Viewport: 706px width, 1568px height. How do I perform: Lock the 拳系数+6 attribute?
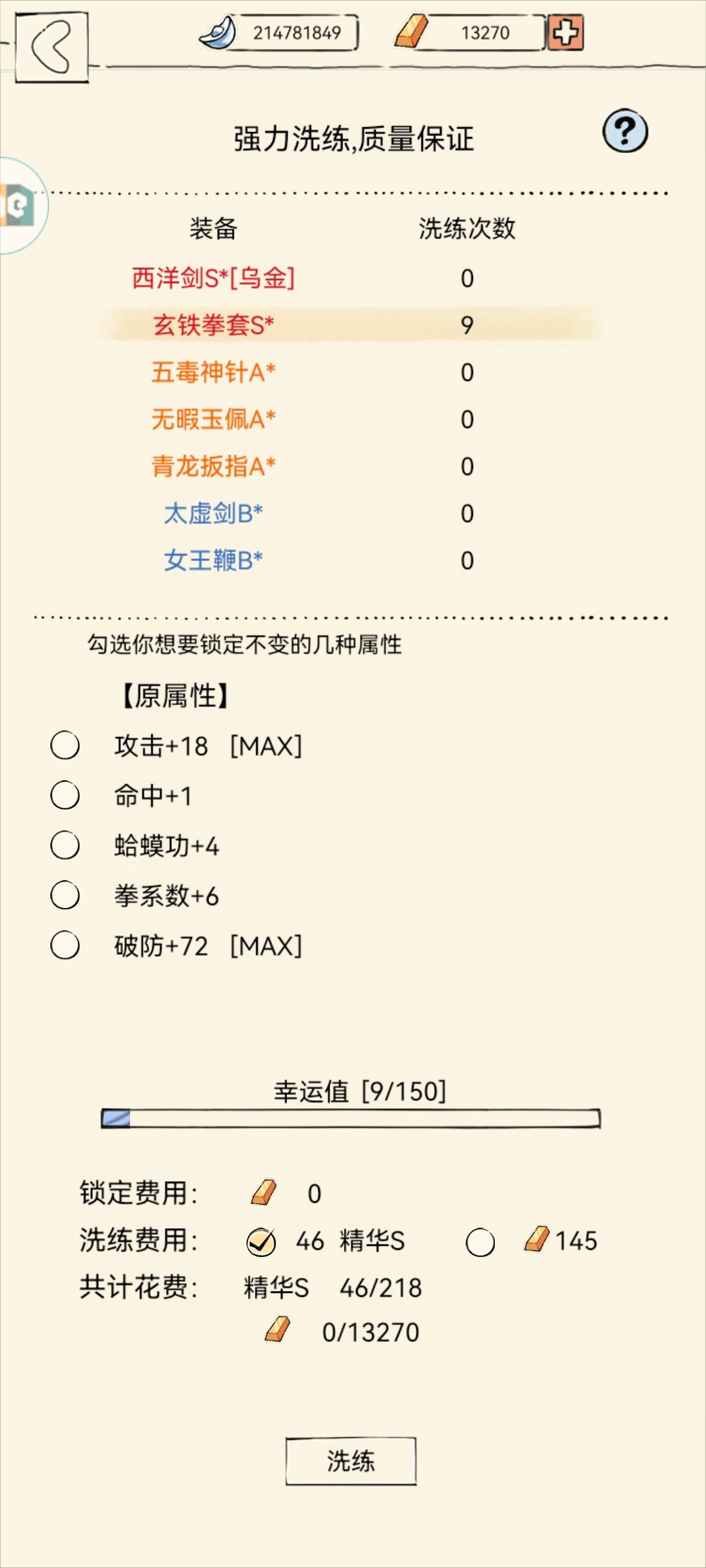[65, 895]
